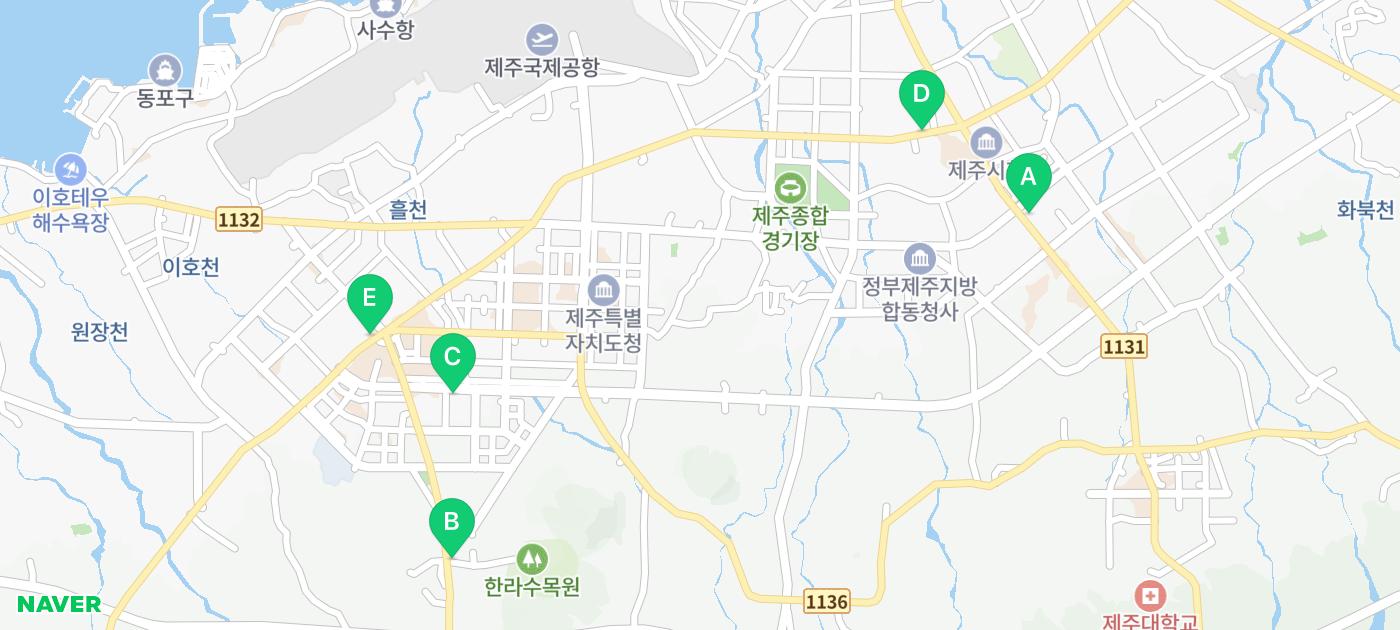The height and width of the screenshot is (630, 1400).
Task: Tap the 한라수목원 arboretum place icon
Action: [x=532, y=559]
